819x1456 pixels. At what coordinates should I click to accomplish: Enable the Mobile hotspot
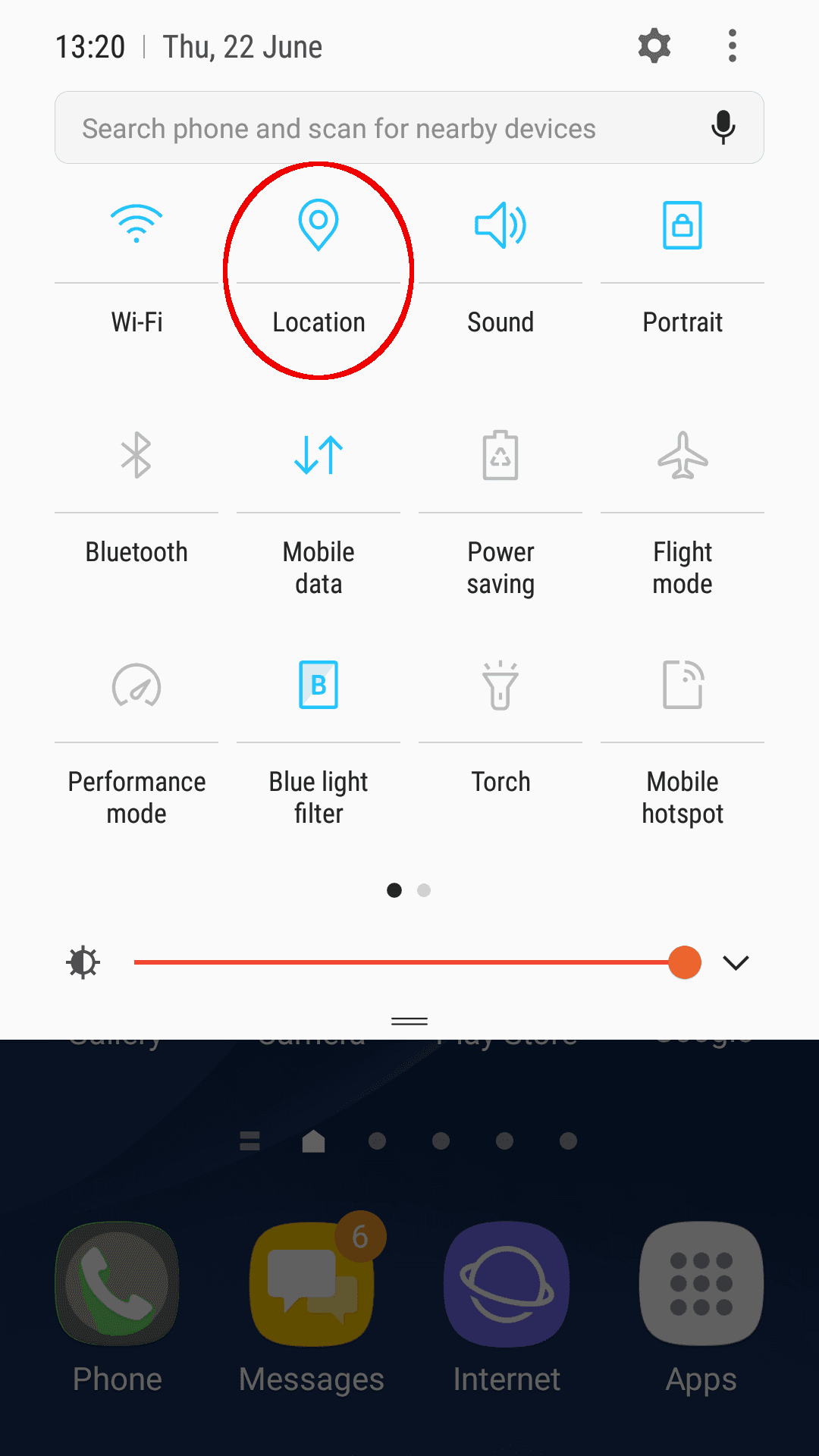pos(682,685)
